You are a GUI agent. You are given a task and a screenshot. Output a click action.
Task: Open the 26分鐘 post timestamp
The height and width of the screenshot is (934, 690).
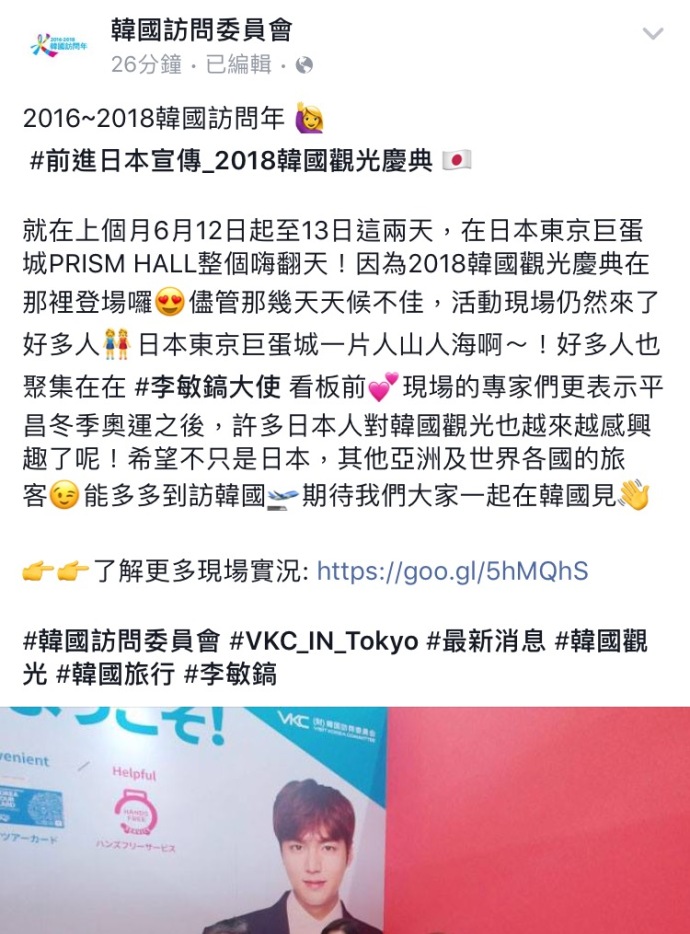coord(146,65)
